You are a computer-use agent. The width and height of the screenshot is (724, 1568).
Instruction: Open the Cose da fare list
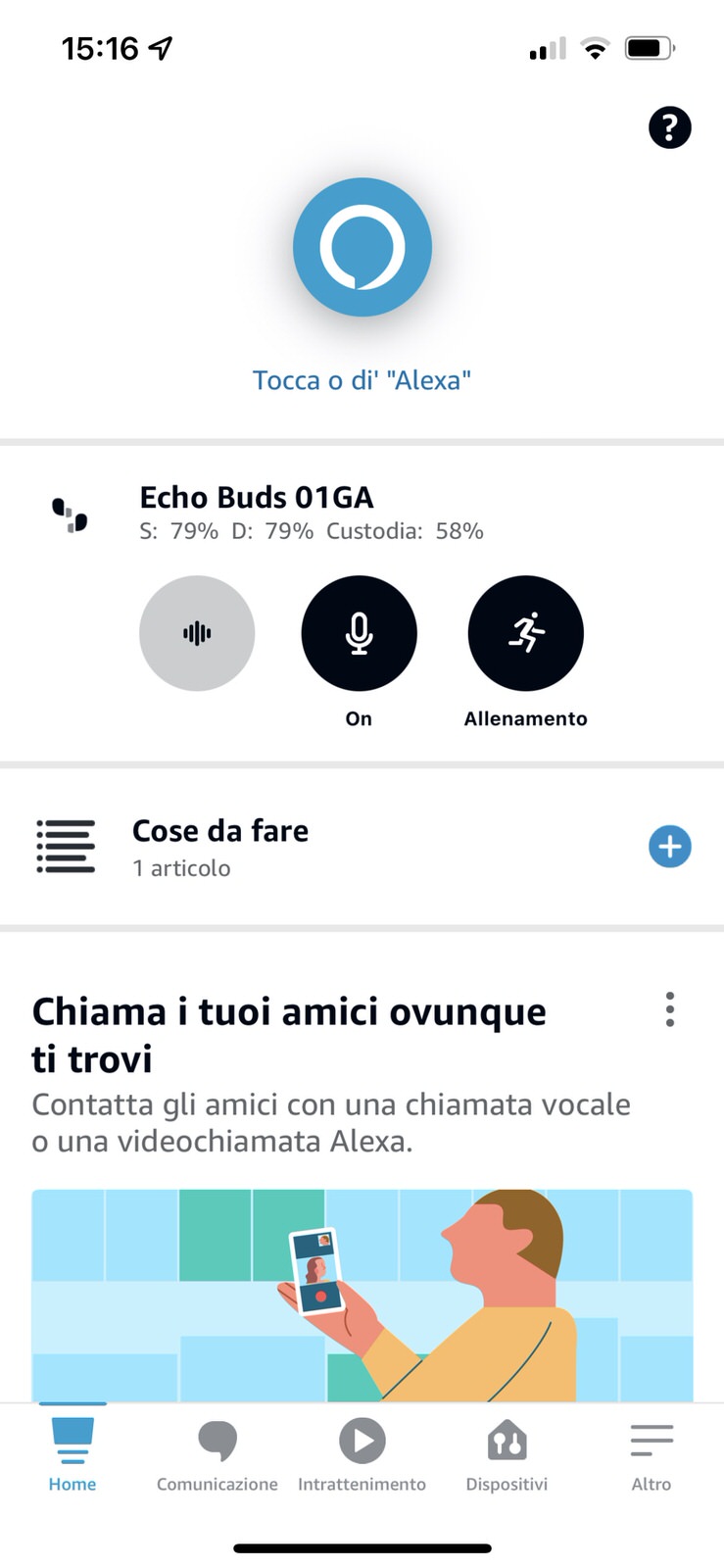[x=220, y=847]
